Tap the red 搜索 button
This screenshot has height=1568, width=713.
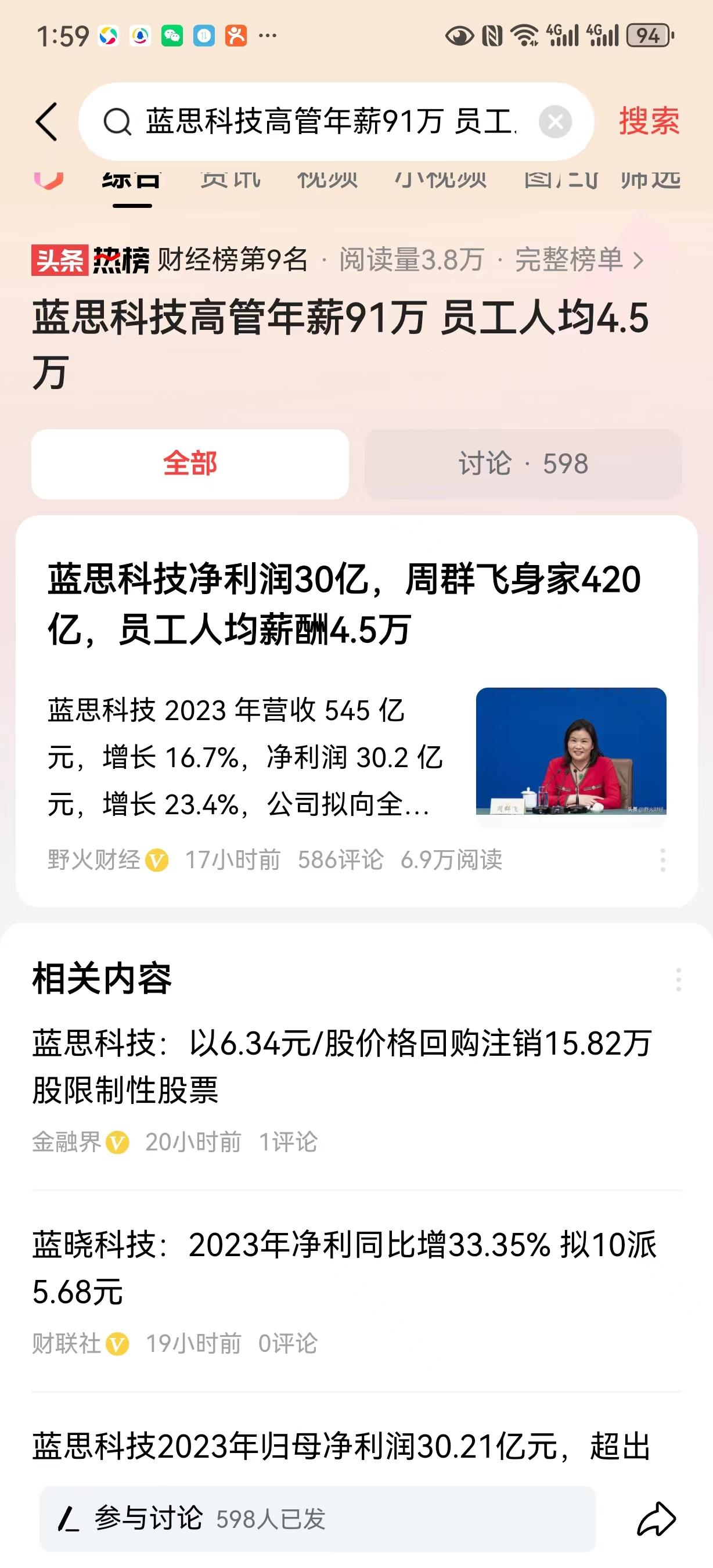(x=649, y=121)
